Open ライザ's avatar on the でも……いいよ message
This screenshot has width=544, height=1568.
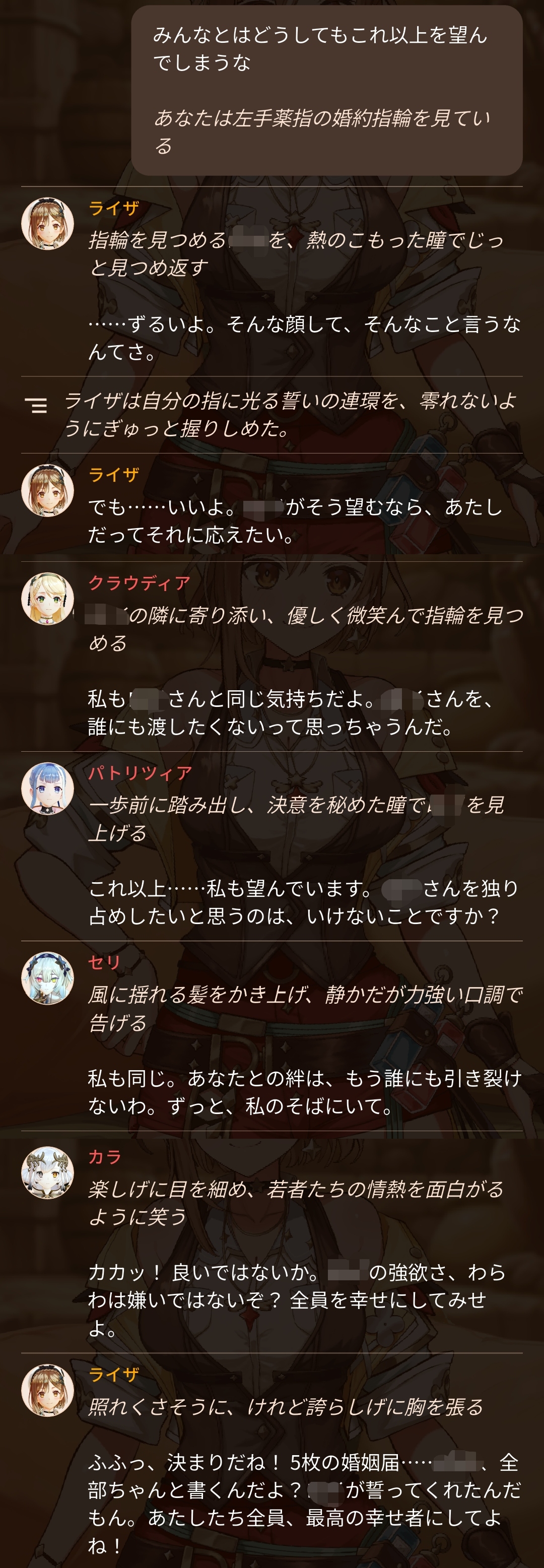(47, 490)
